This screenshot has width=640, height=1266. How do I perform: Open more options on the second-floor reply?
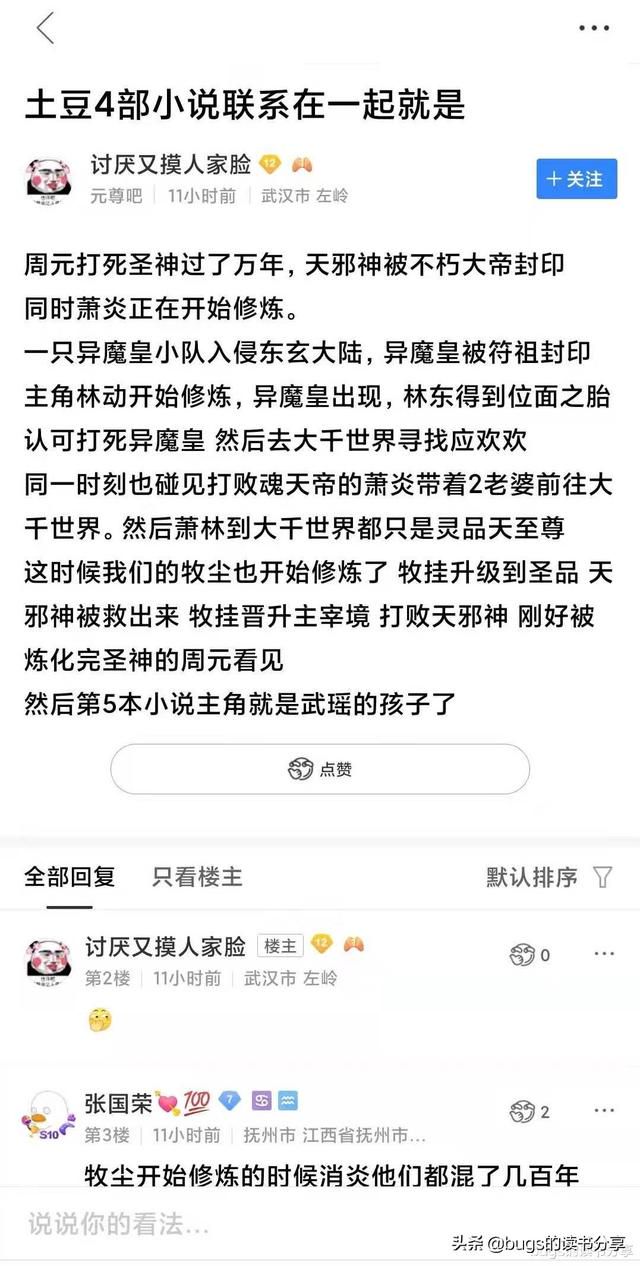coord(604,954)
